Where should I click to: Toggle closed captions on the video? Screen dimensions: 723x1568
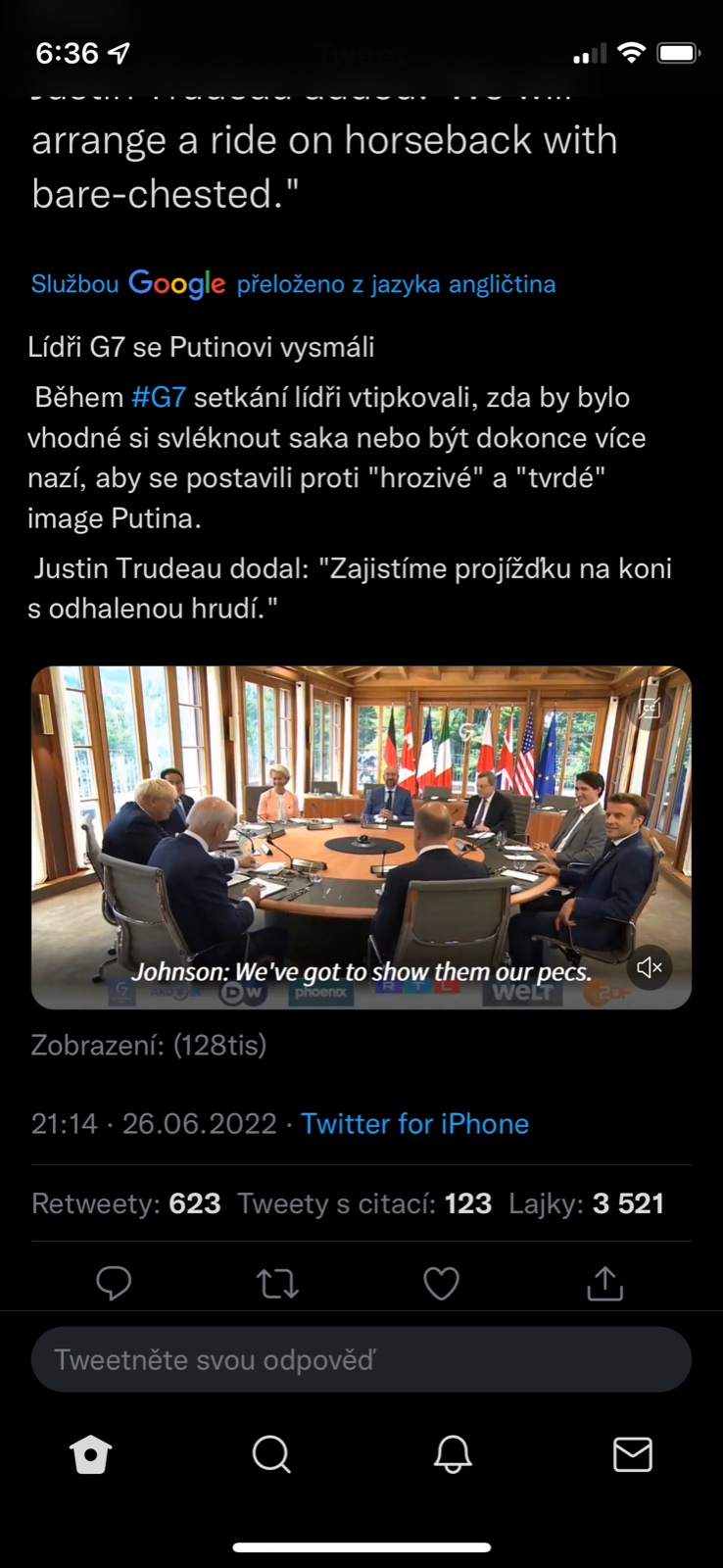649,709
